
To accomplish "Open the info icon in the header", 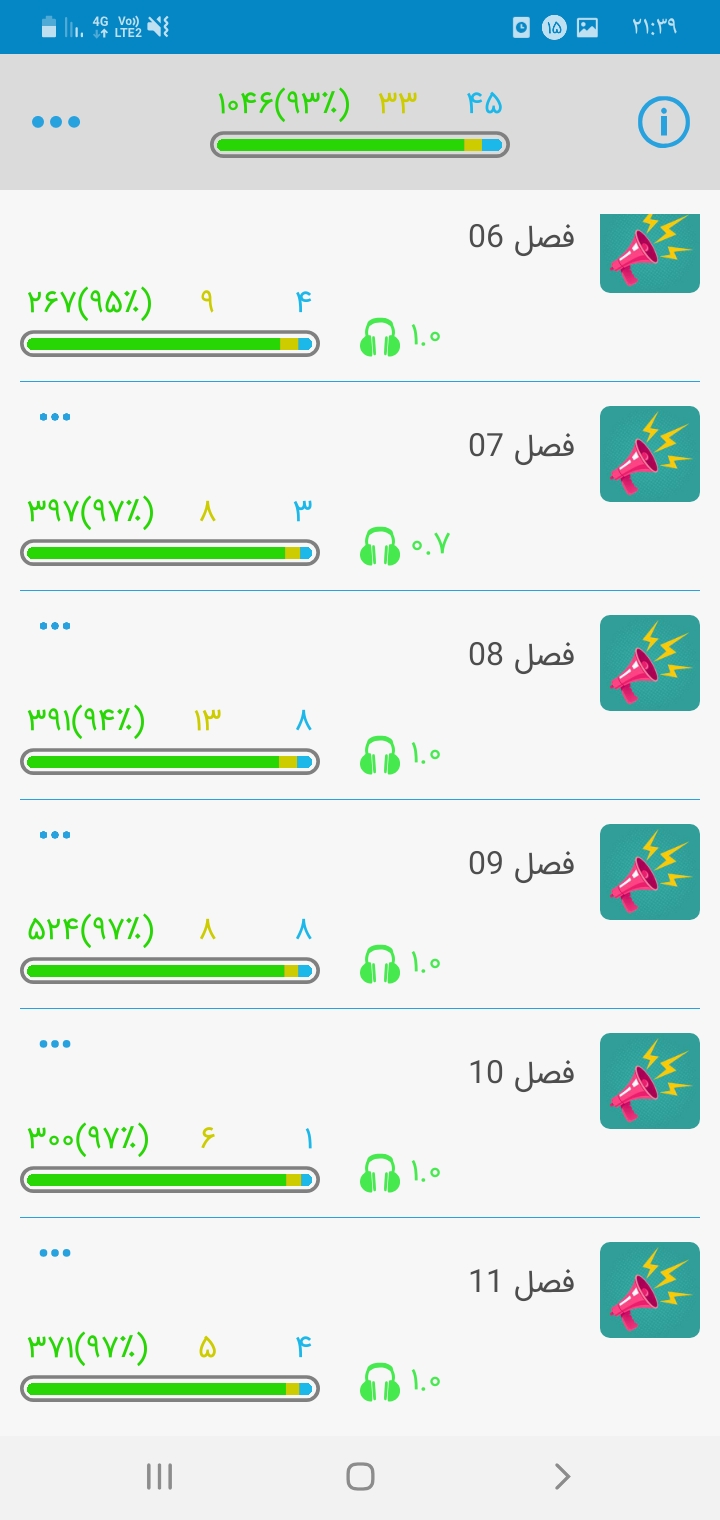I will (664, 122).
